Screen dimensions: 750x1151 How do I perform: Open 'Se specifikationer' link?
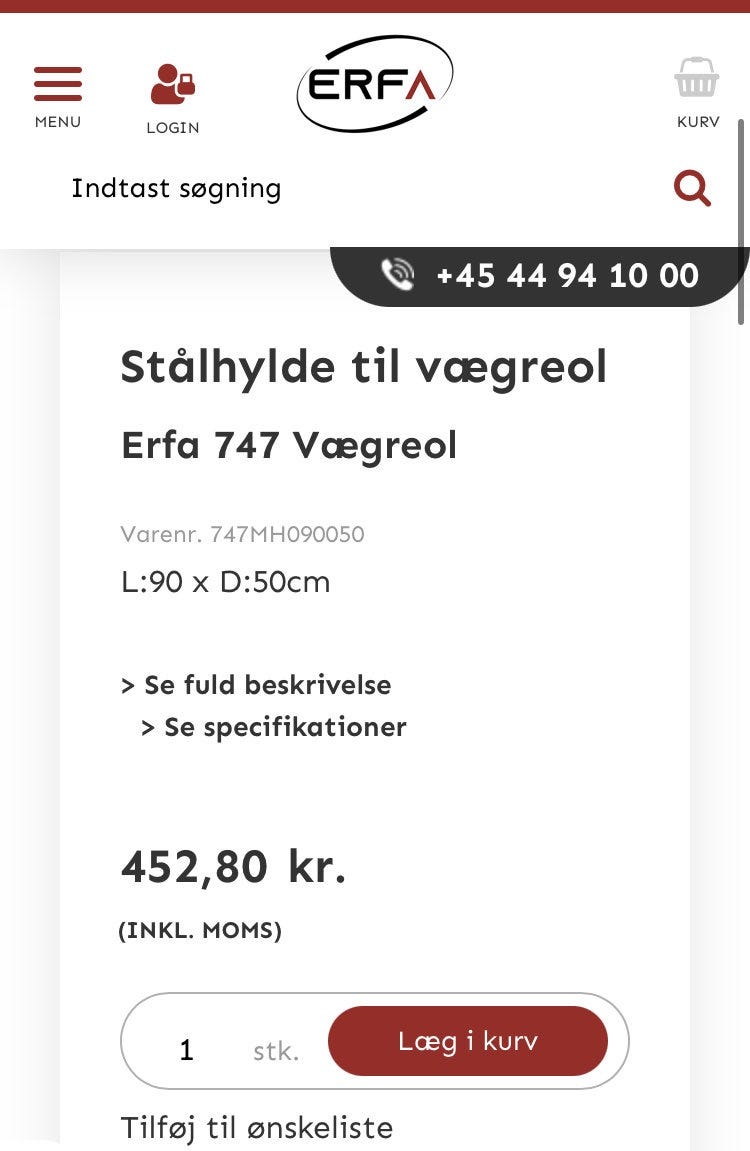coord(274,727)
